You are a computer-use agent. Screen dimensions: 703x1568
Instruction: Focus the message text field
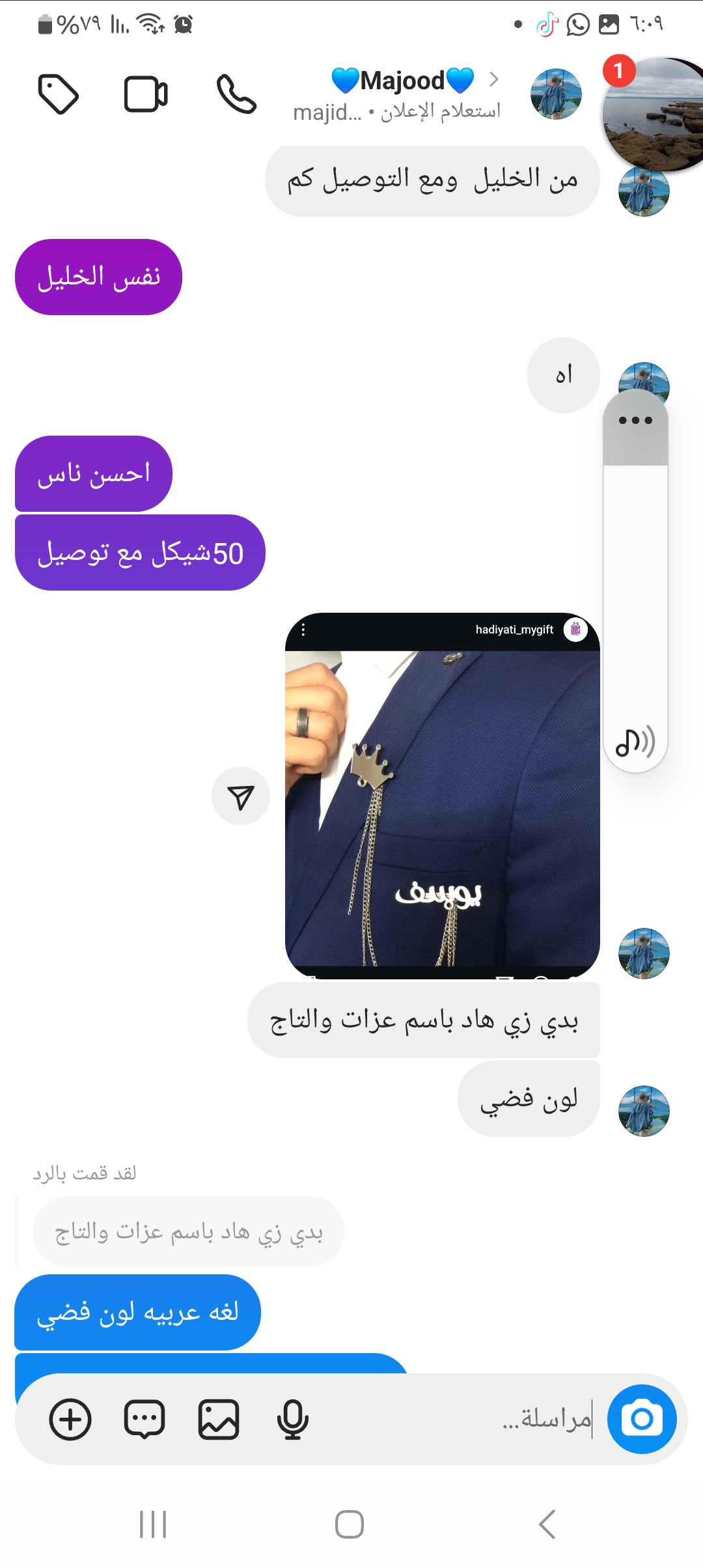(x=456, y=1419)
